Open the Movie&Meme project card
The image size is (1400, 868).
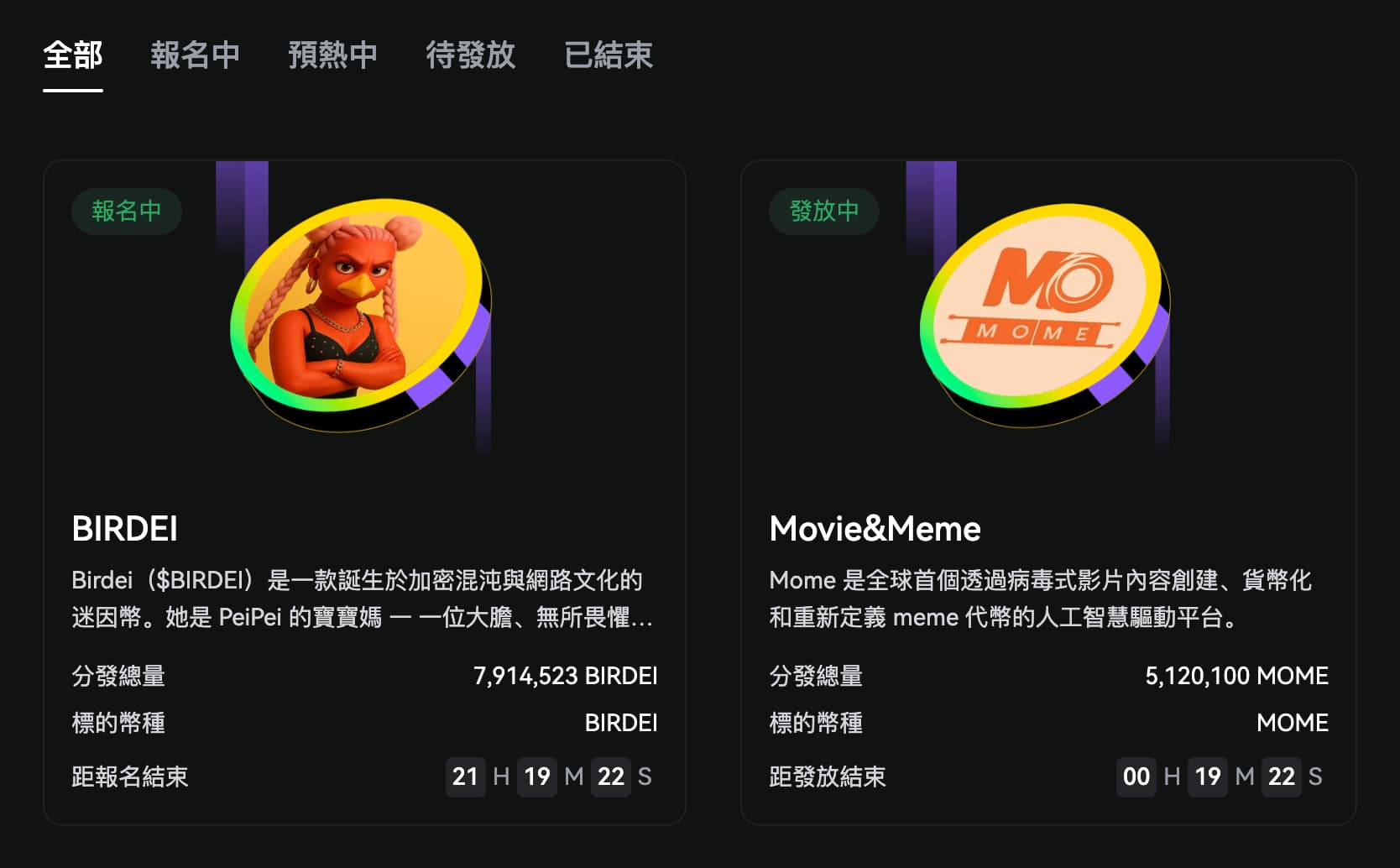coord(1047,492)
